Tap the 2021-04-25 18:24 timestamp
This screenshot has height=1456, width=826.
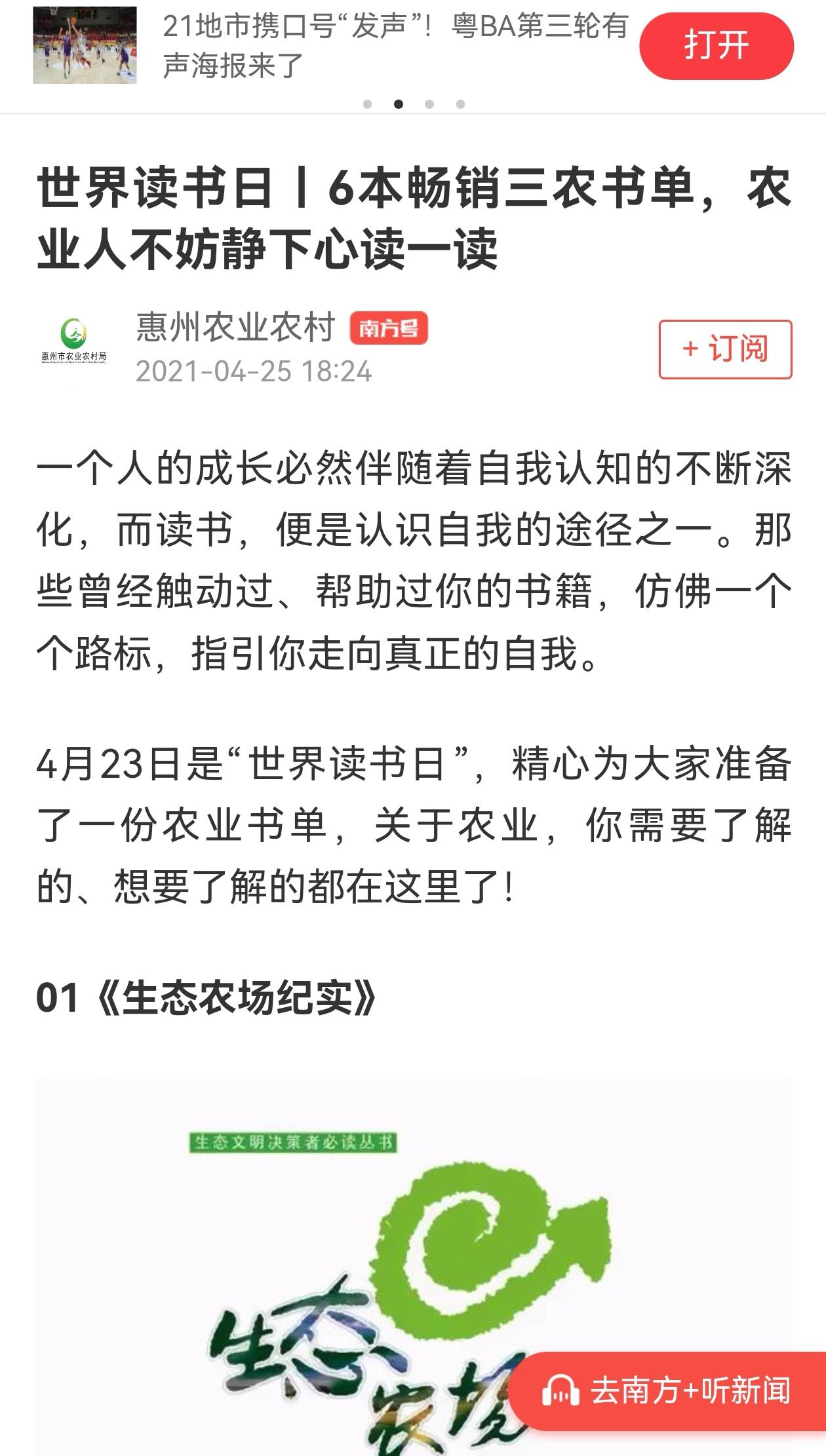click(x=256, y=371)
